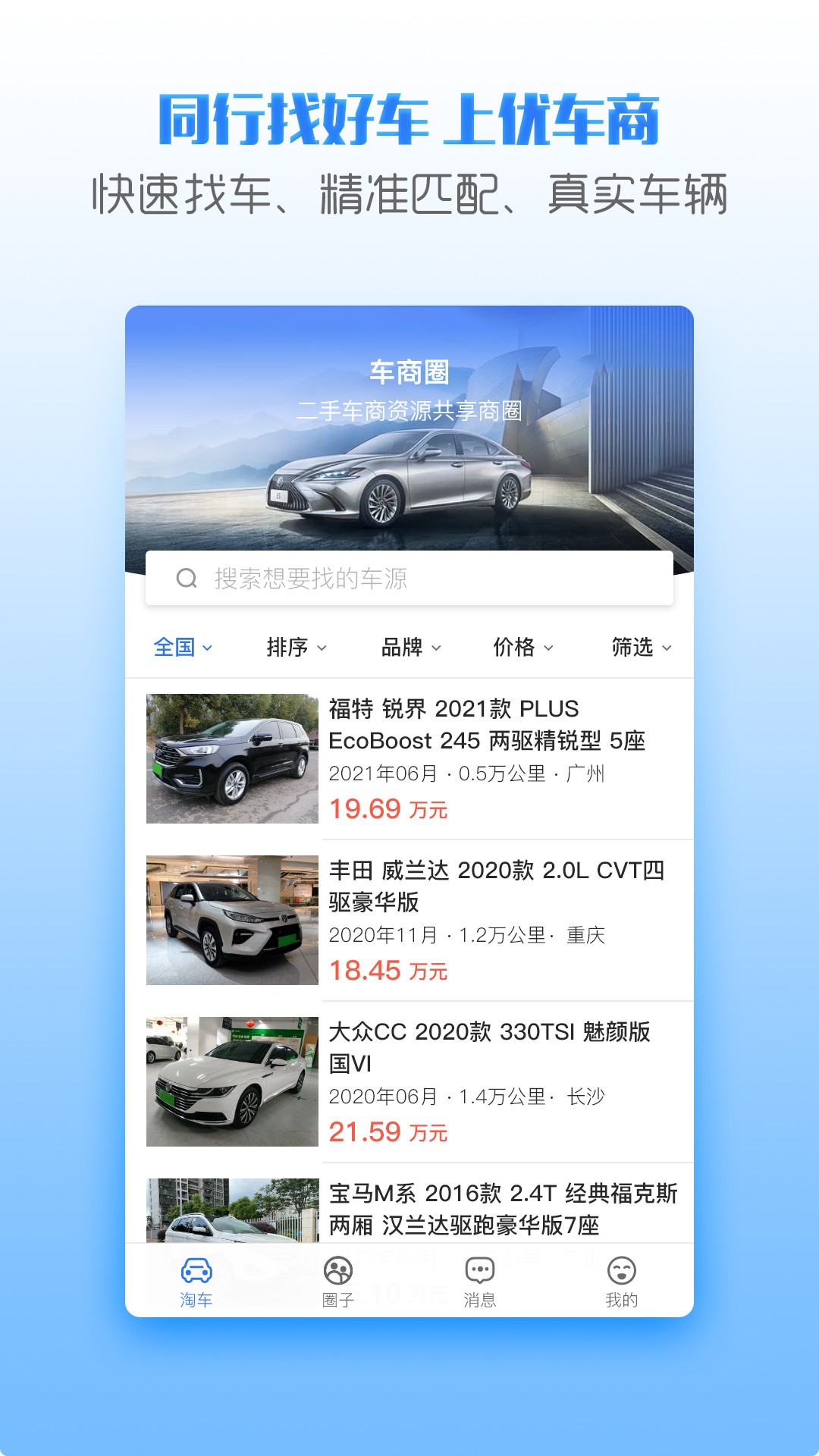819x1456 pixels.
Task: Open the 排序 sorting dropdown
Action: pos(296,648)
